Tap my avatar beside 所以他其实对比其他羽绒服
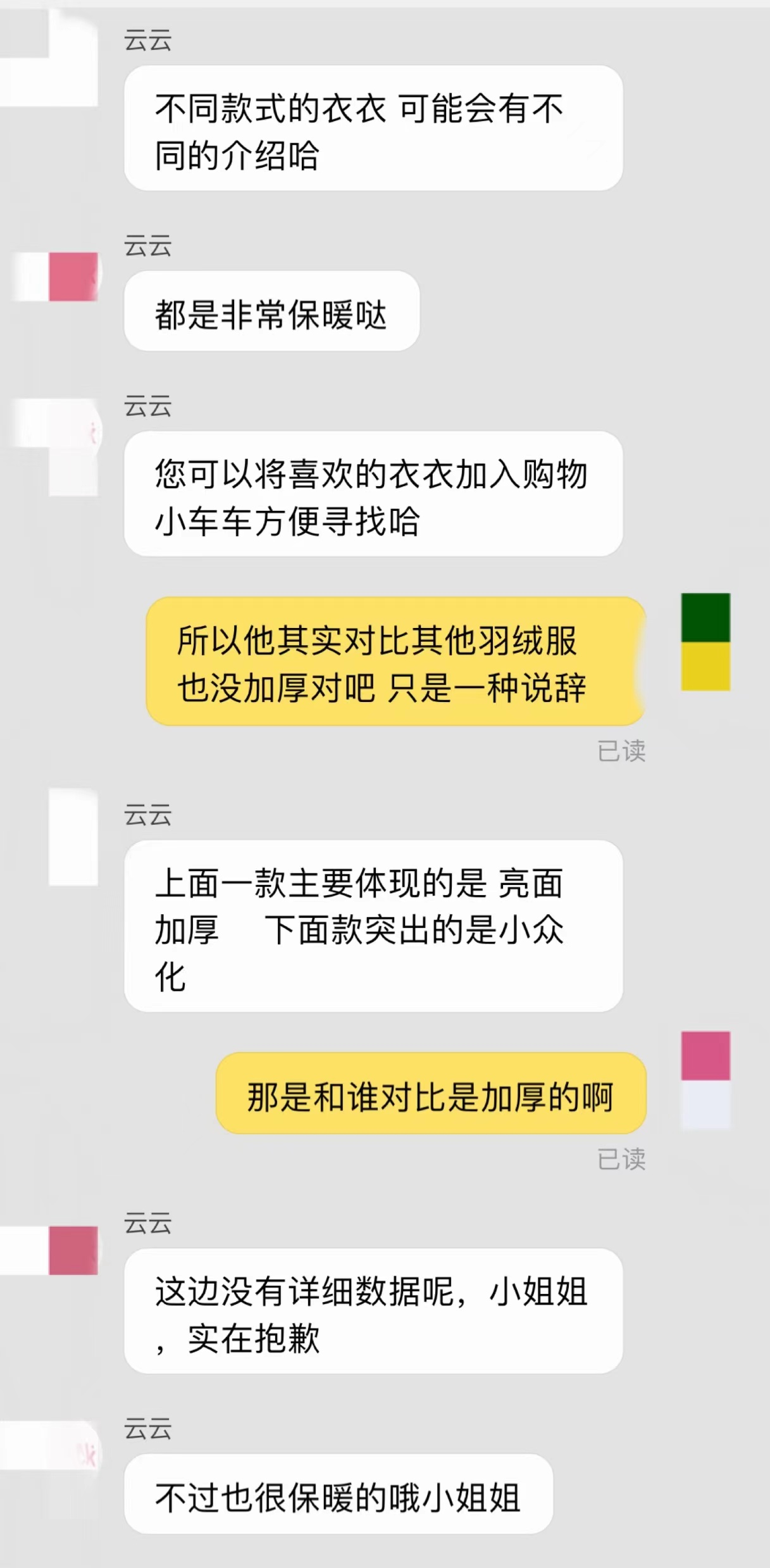The image size is (770, 1568). tap(705, 642)
